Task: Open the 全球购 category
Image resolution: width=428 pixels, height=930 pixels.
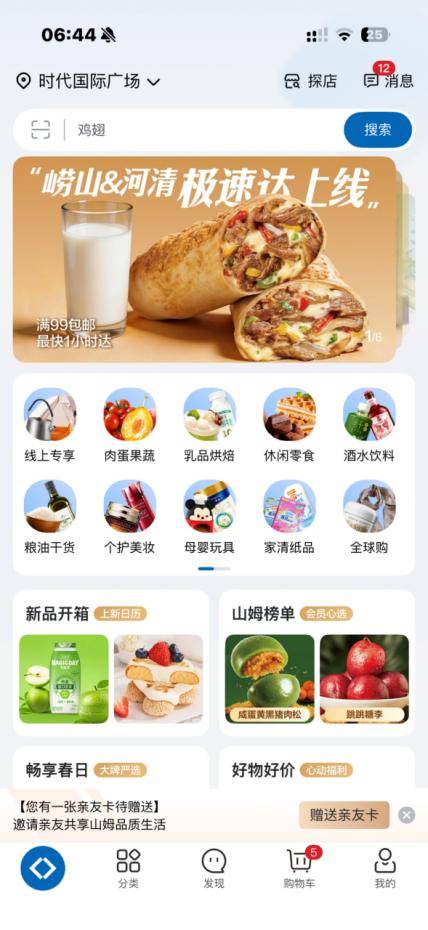Action: (369, 517)
